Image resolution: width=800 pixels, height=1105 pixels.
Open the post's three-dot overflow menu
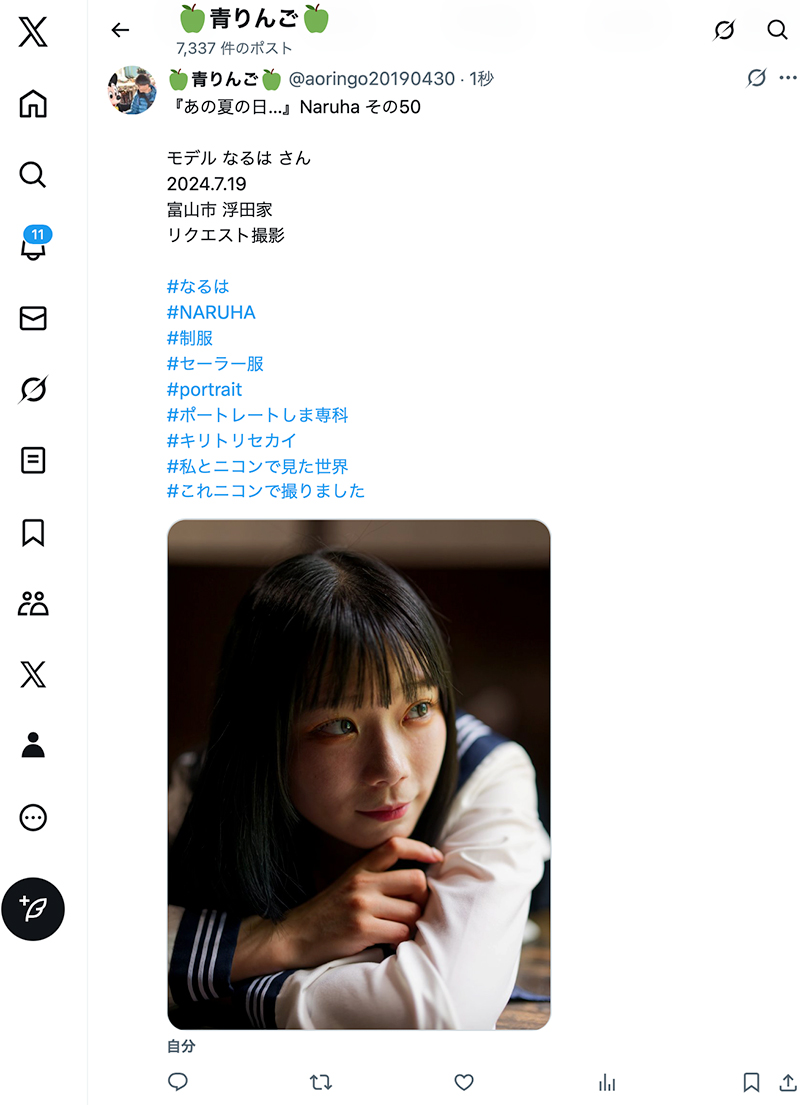click(x=788, y=78)
